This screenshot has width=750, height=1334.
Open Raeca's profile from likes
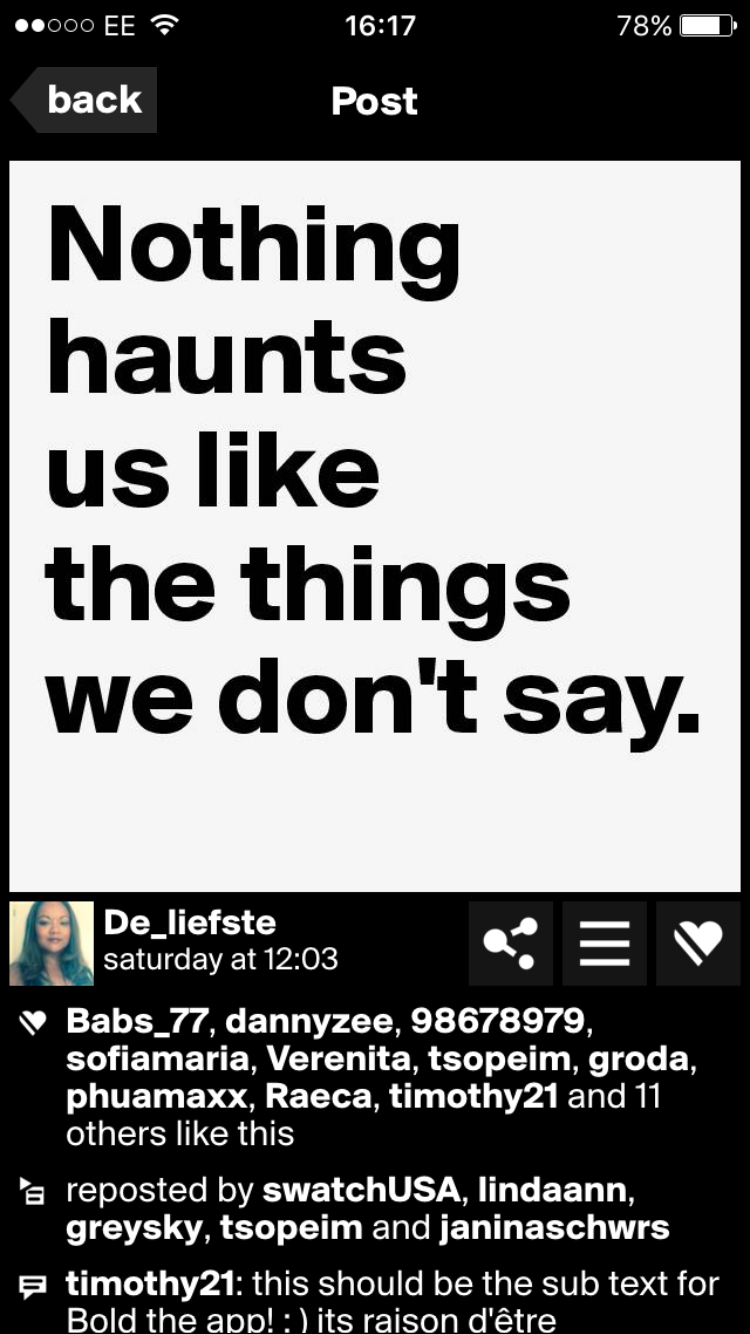[x=320, y=1096]
